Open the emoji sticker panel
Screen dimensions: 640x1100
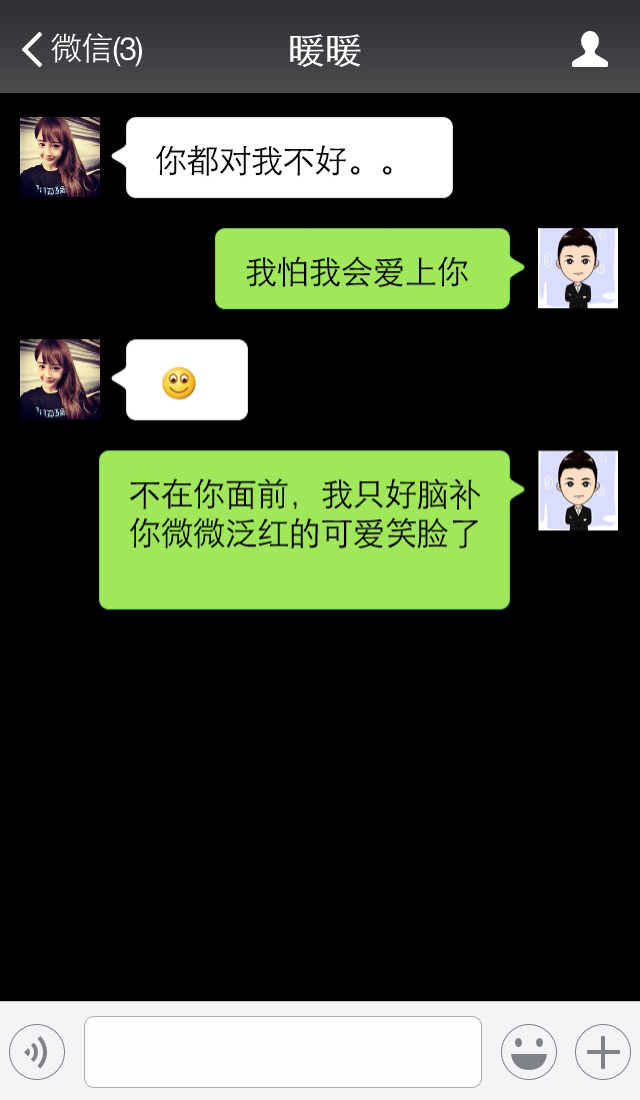pos(528,1052)
